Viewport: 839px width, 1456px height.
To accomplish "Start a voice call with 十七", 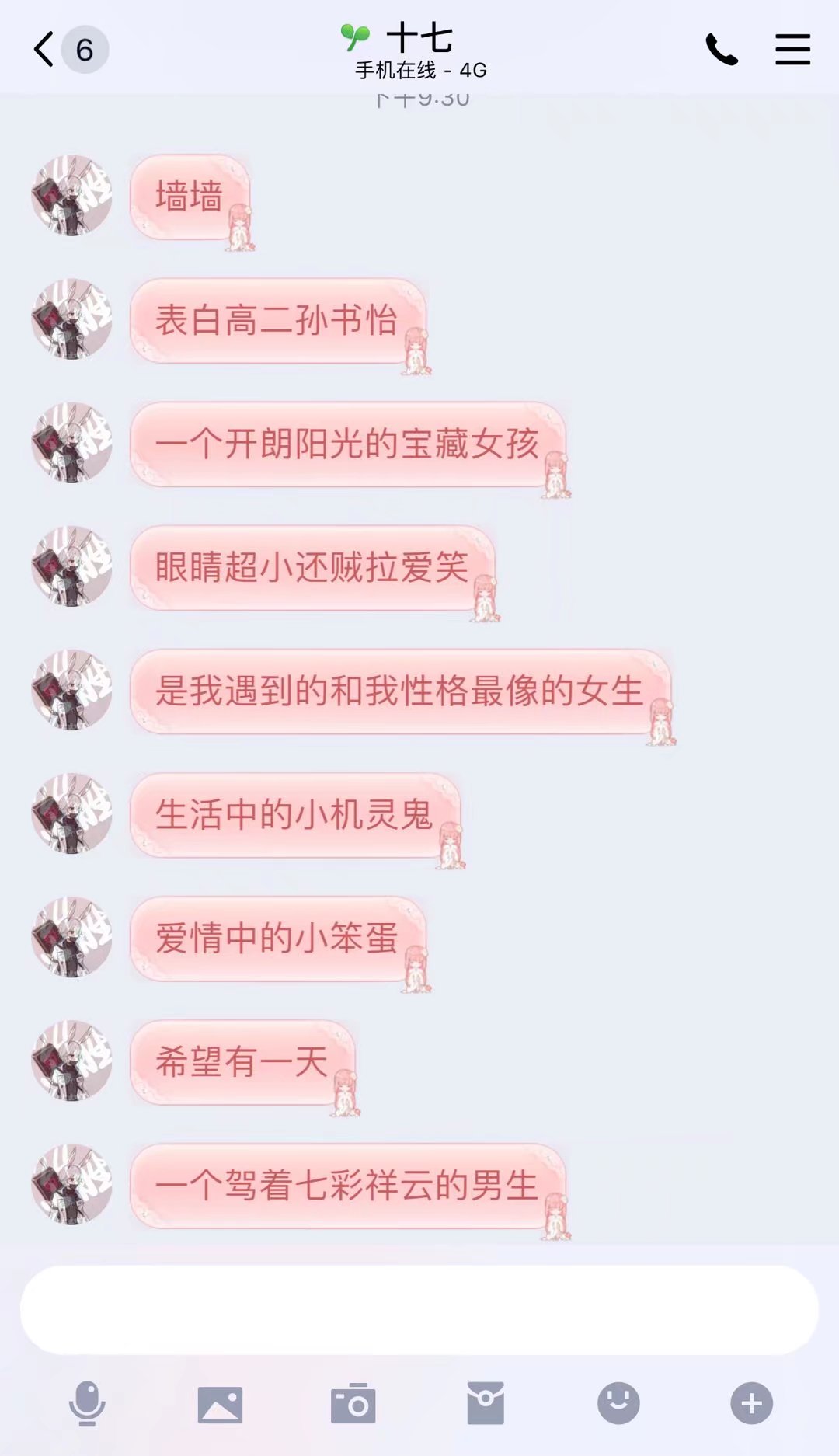I will pos(721,50).
